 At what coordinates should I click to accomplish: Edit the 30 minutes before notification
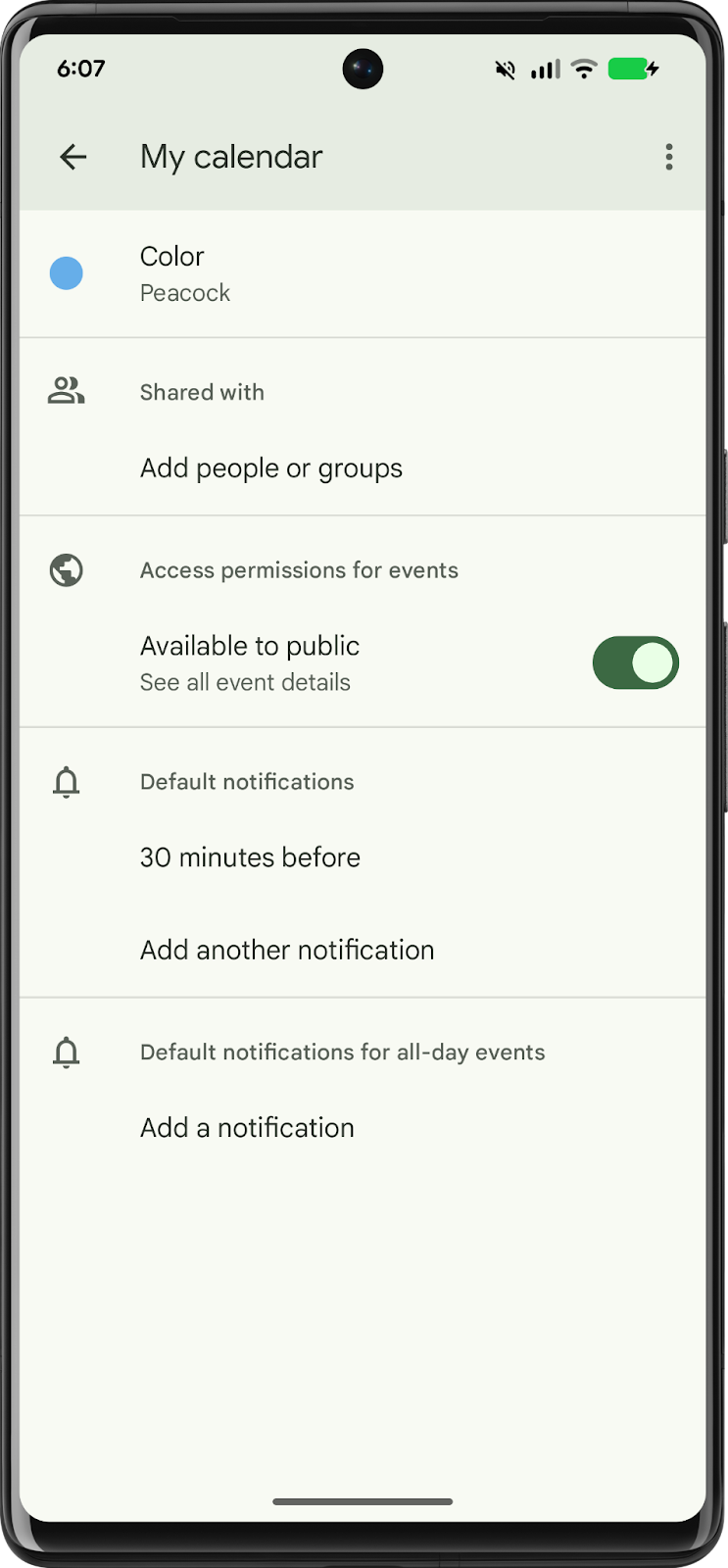click(x=363, y=857)
